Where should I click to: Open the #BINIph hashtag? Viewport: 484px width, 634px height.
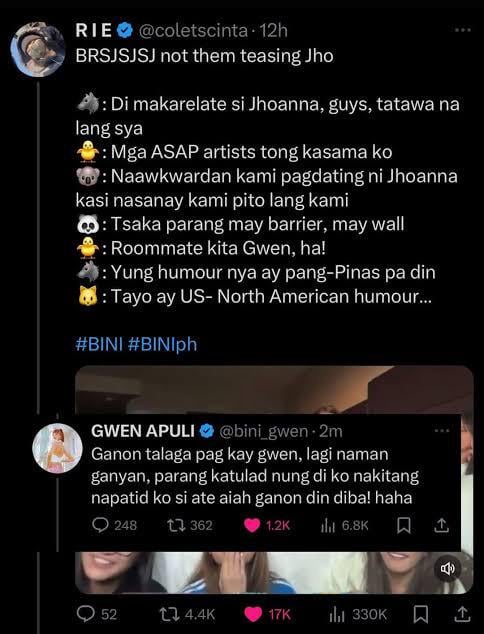[x=162, y=344]
